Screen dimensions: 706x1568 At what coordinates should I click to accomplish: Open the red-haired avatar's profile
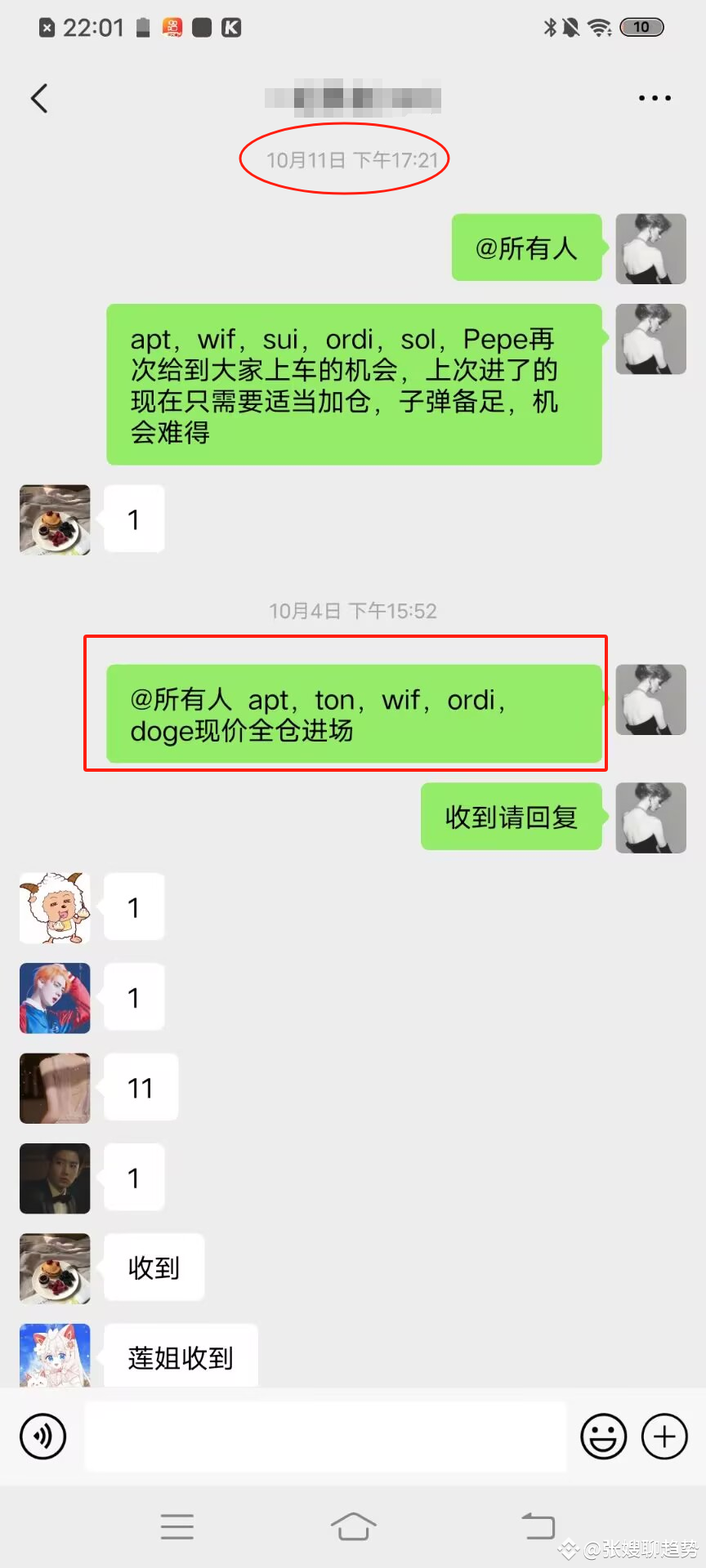tap(55, 998)
